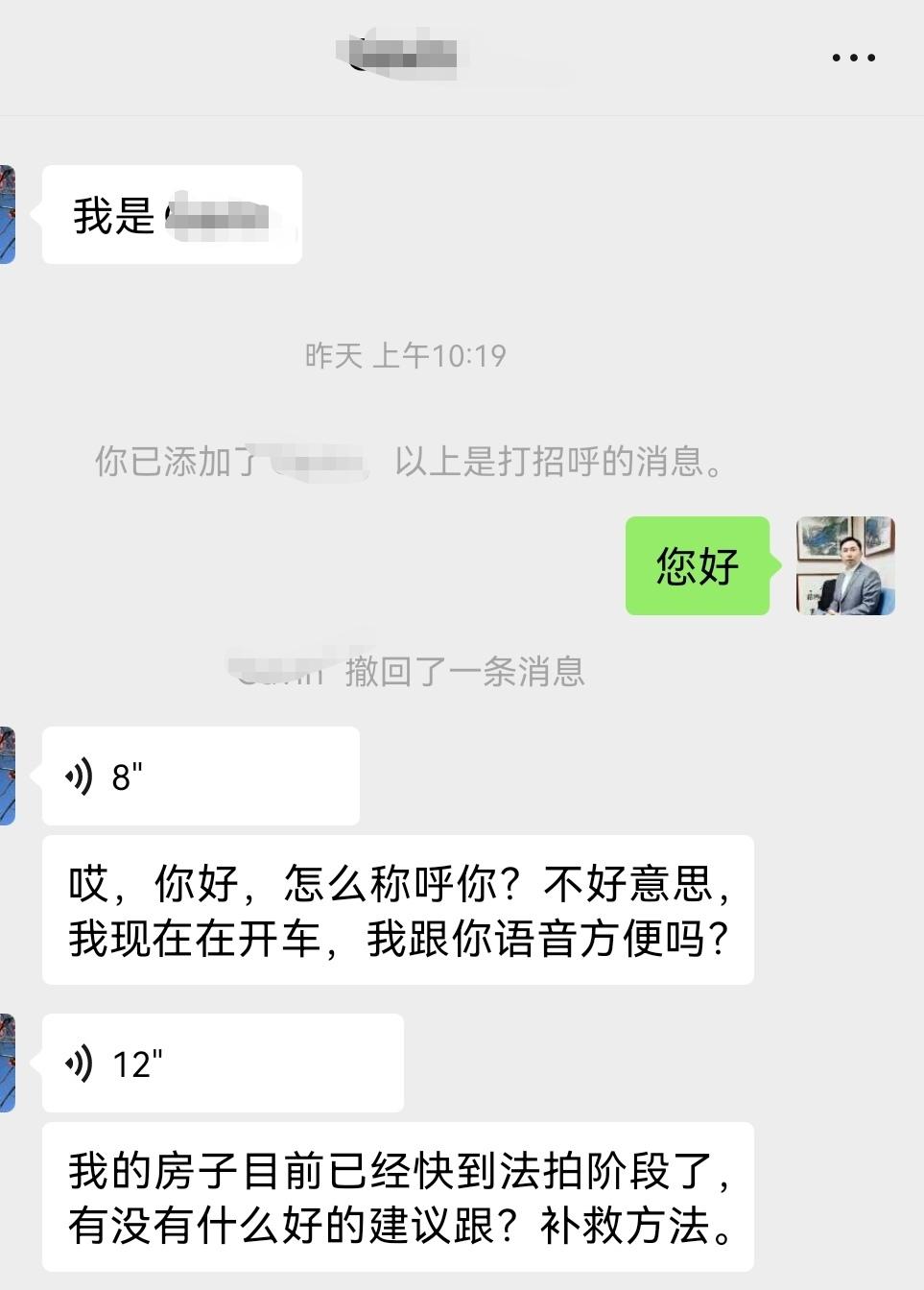The image size is (924, 1290).
Task: Select the 您好 green bubble's avatar thumbnail
Action: (843, 566)
